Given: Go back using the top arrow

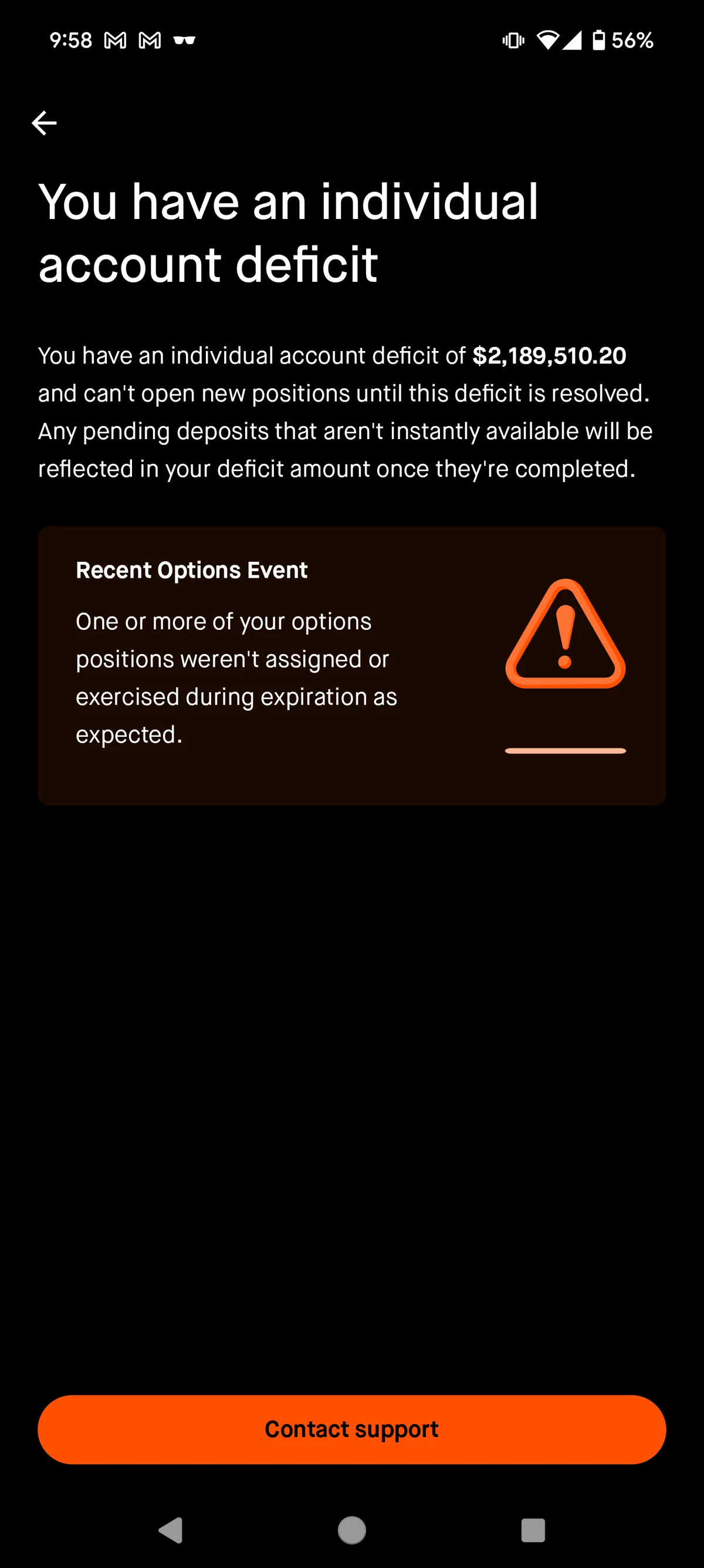Looking at the screenshot, I should [44, 123].
